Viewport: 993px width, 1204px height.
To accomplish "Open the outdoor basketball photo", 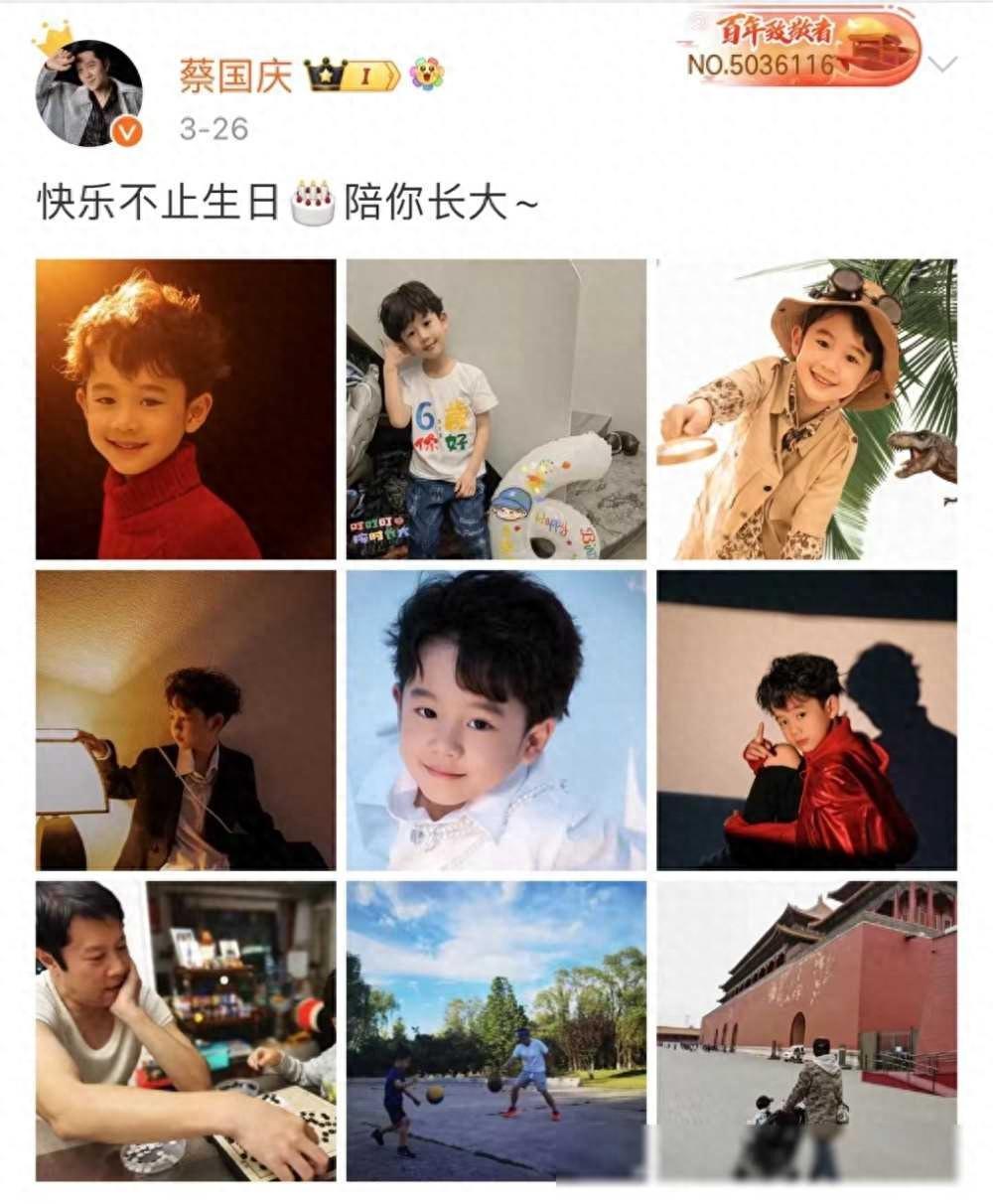I will [x=496, y=1031].
